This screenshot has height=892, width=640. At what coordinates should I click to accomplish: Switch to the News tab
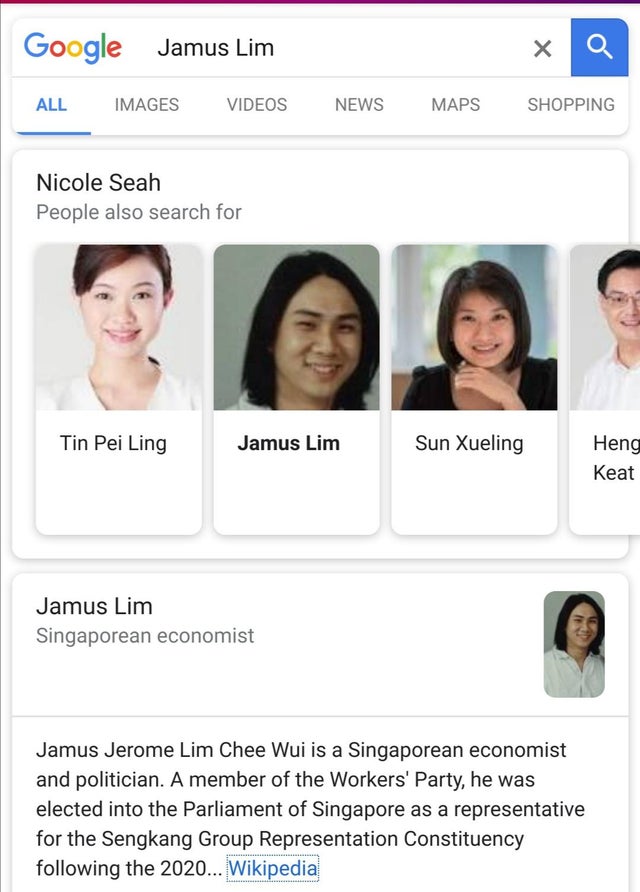[359, 104]
